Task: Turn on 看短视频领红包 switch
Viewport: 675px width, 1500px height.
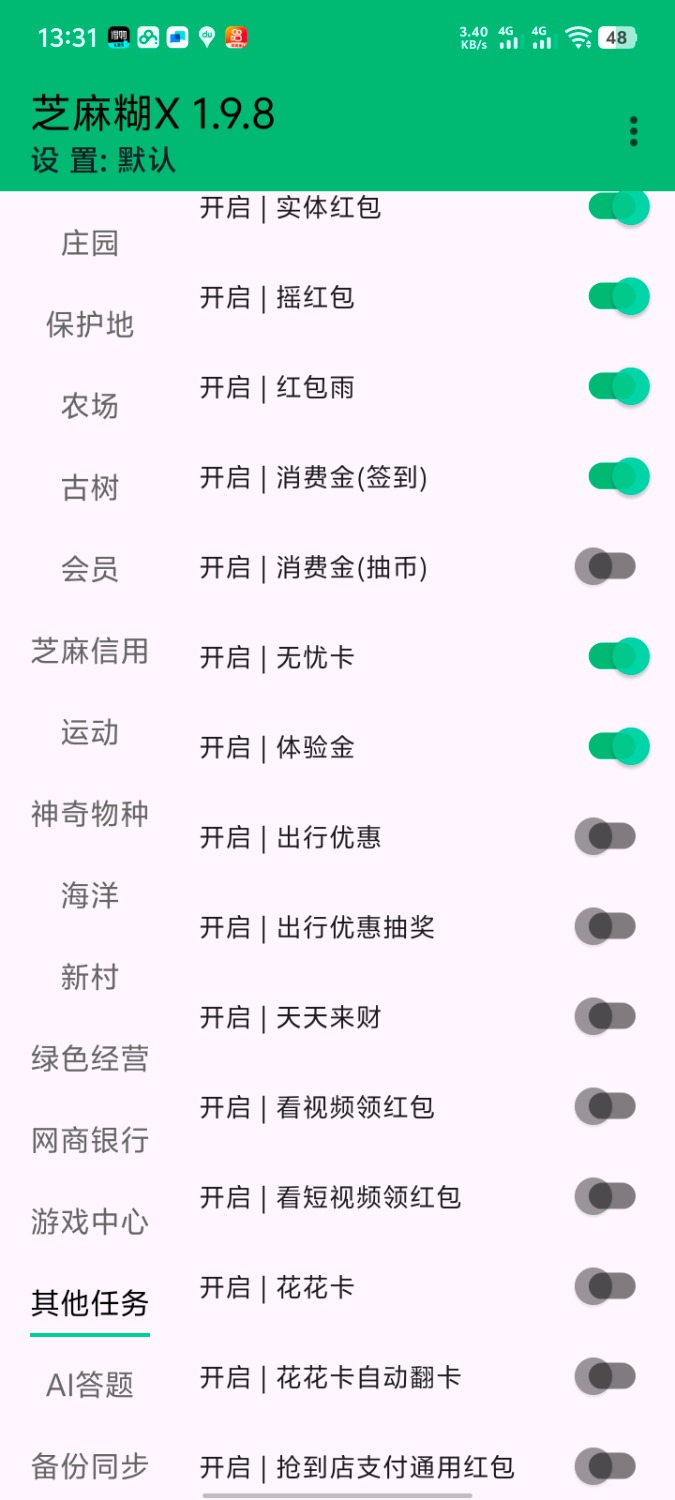Action: pos(606,1197)
